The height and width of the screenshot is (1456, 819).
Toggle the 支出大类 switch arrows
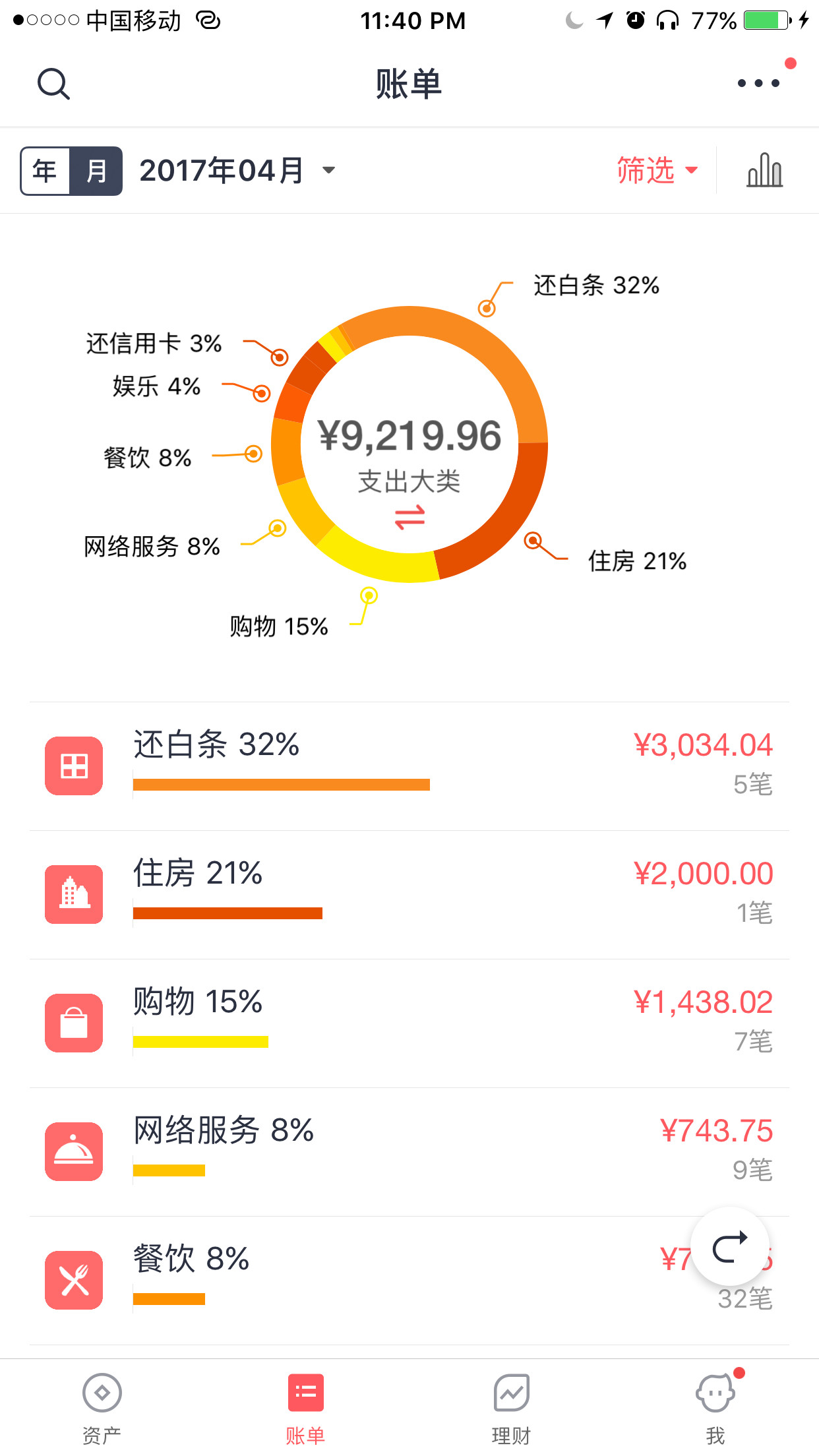pyautogui.click(x=409, y=518)
